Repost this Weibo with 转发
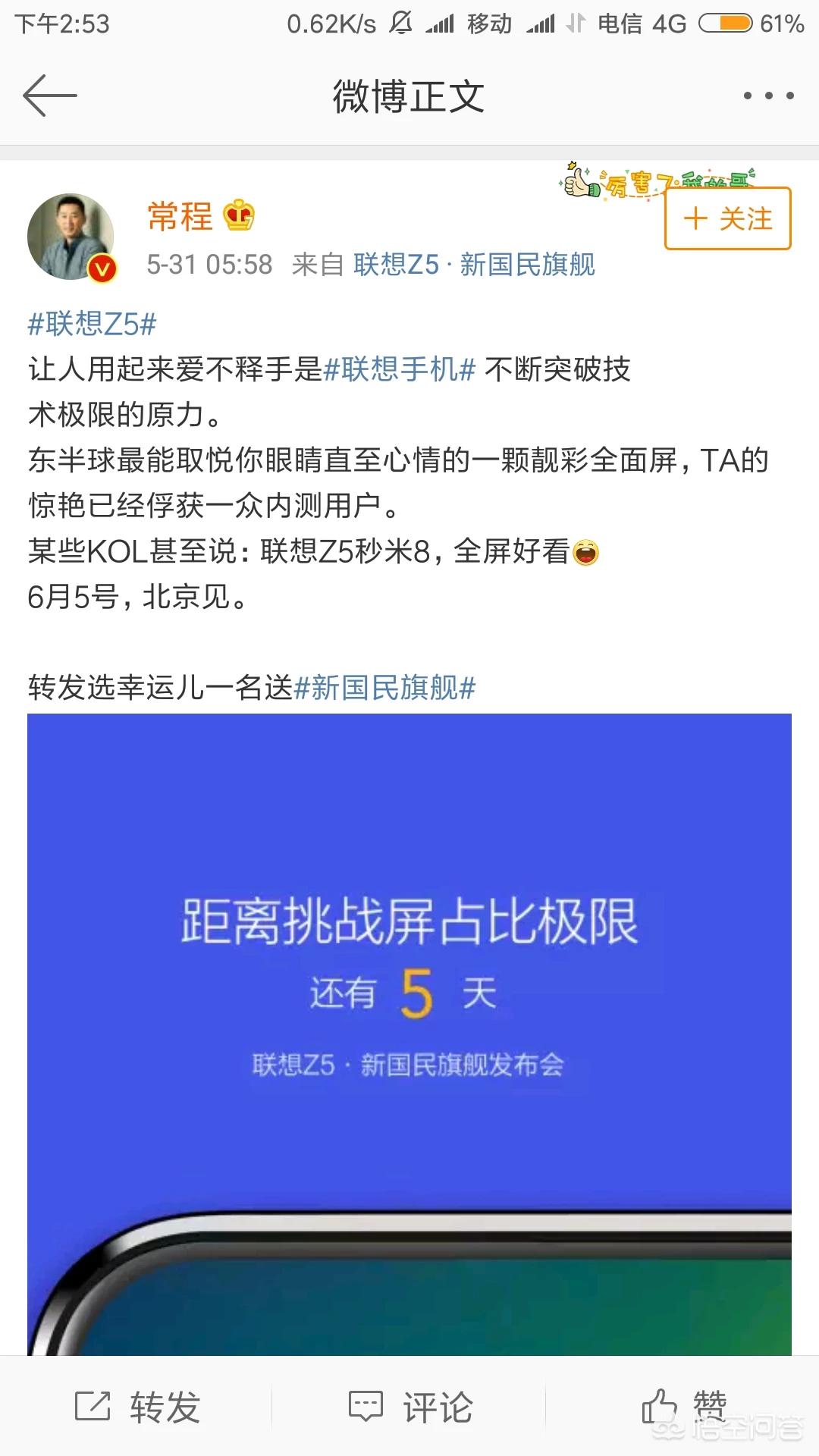The height and width of the screenshot is (1456, 819). pos(137,1407)
